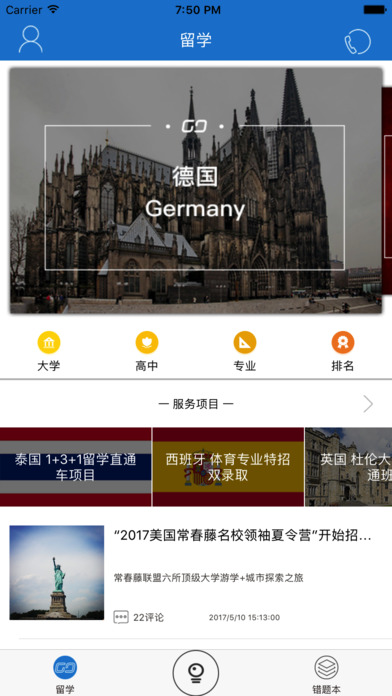
Task: Open the 大学 category
Action: 49,352
